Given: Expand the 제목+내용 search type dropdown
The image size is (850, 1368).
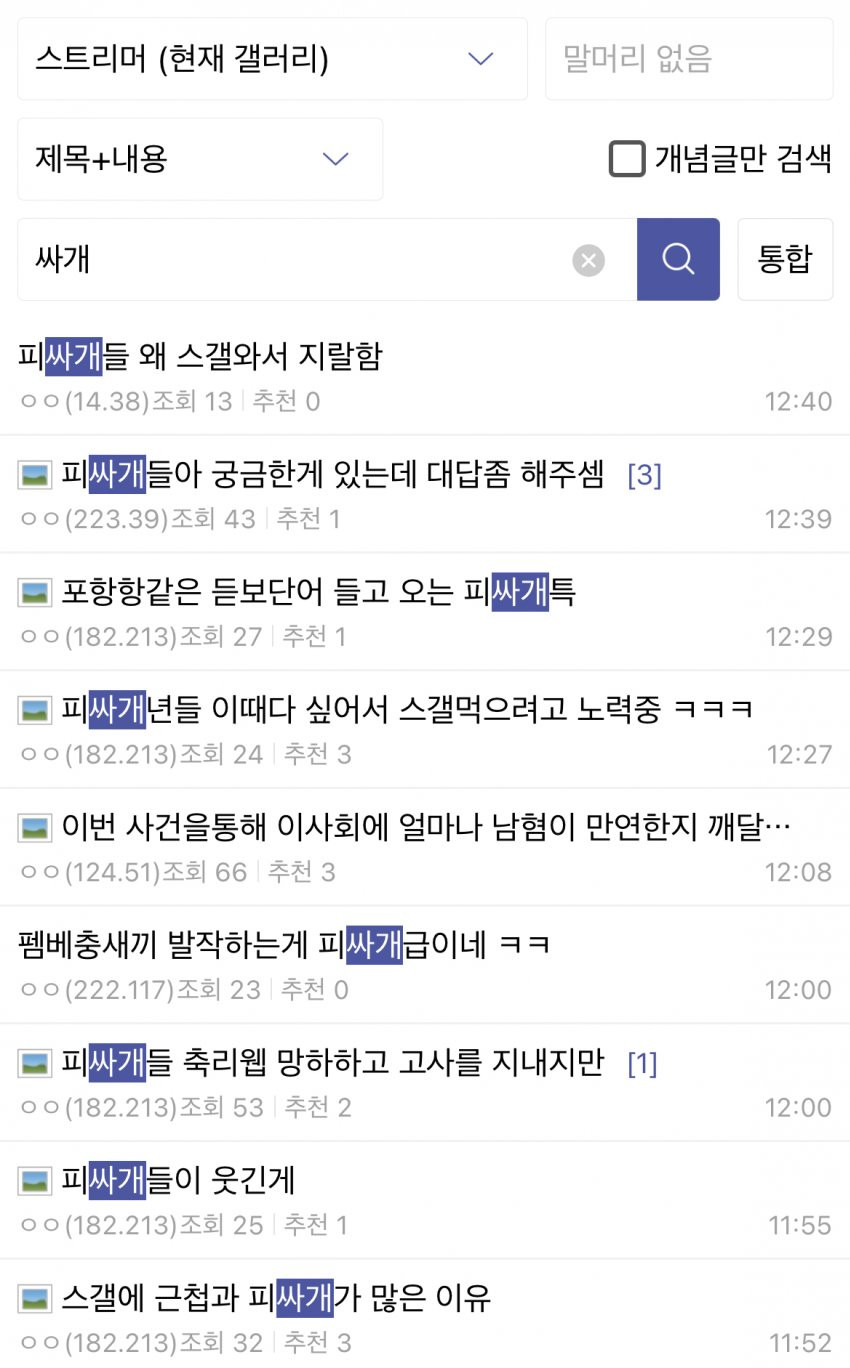Looking at the screenshot, I should point(200,159).
